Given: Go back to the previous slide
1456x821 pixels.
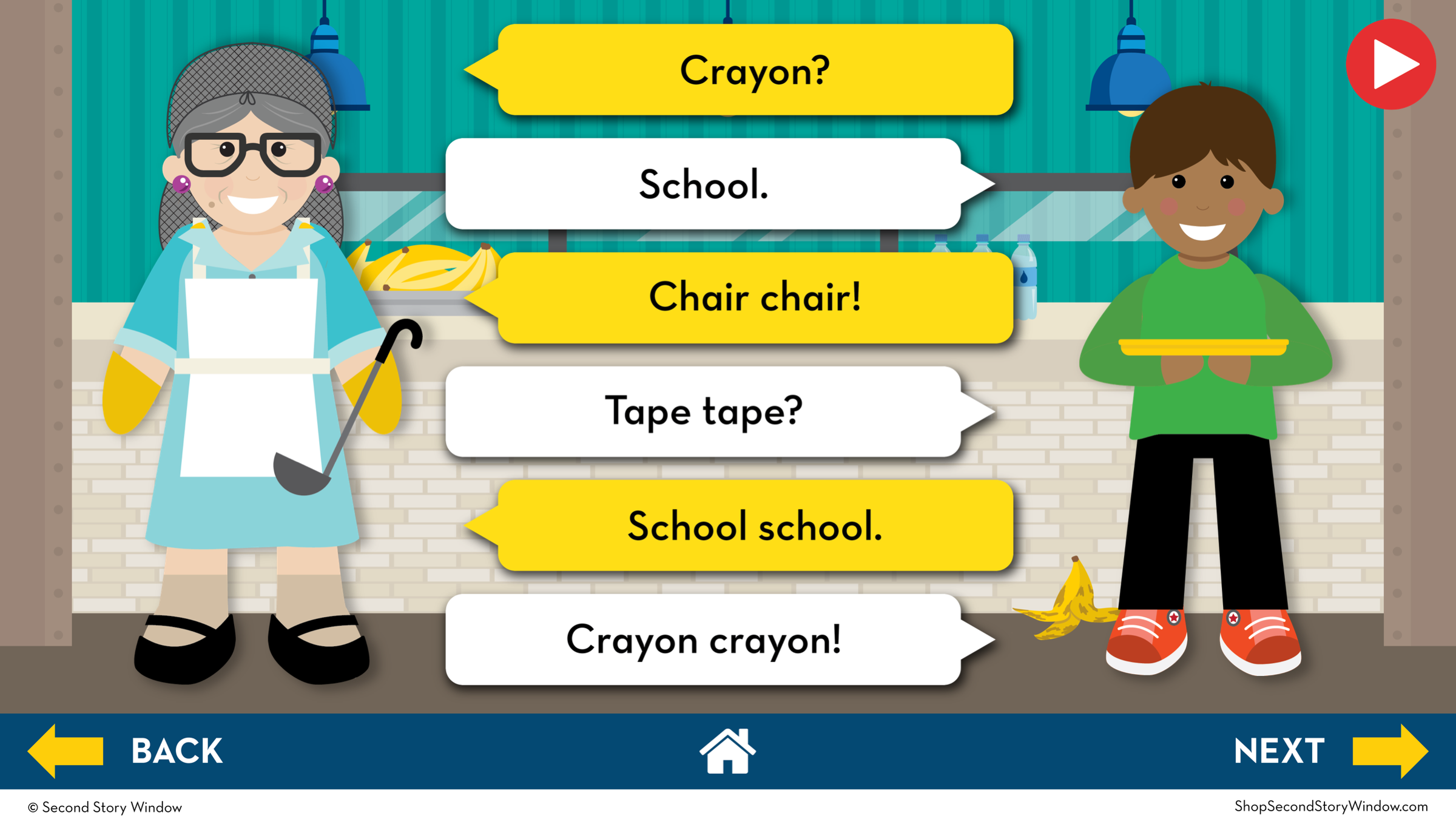Looking at the screenshot, I should tap(124, 751).
